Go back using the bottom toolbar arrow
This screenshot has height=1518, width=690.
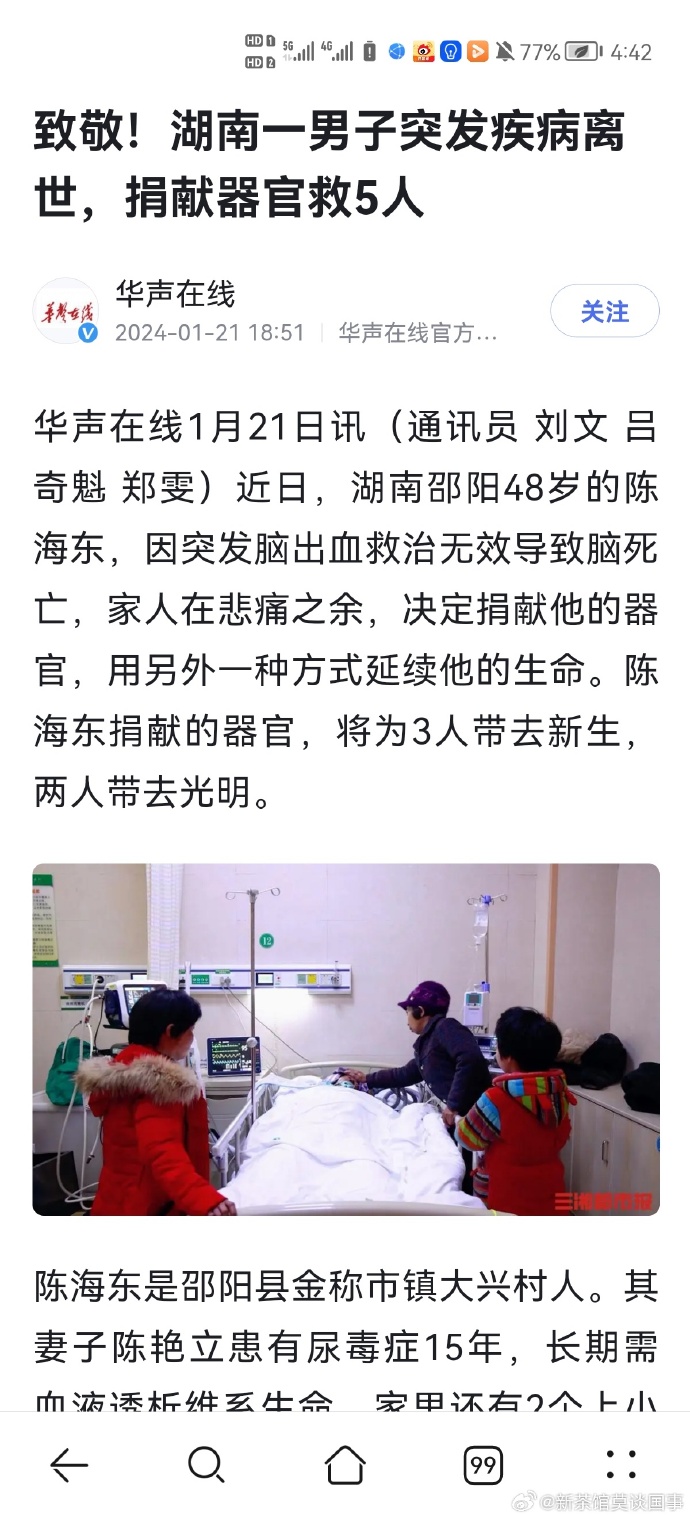pyautogui.click(x=69, y=1465)
